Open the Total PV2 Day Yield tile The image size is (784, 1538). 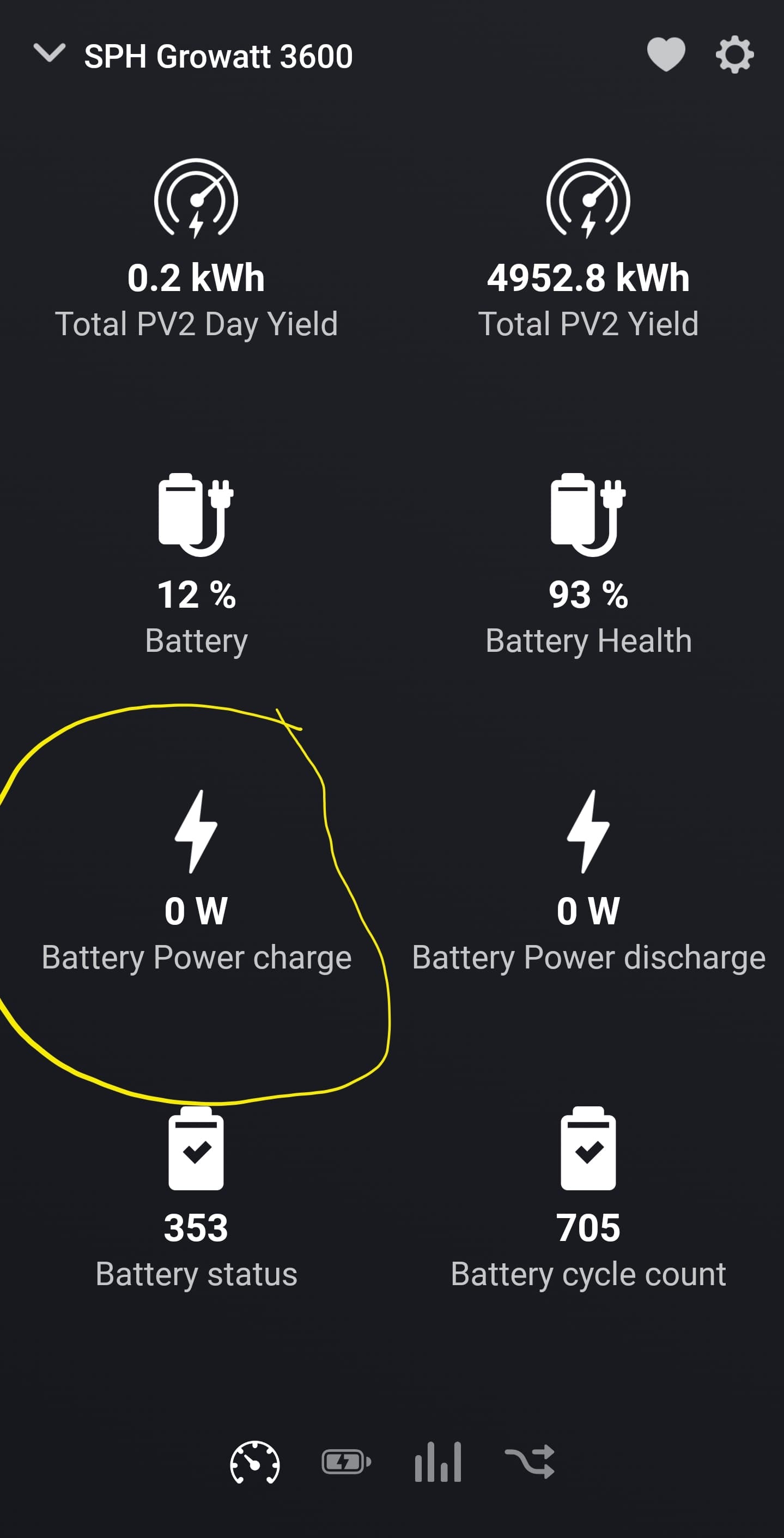click(196, 251)
